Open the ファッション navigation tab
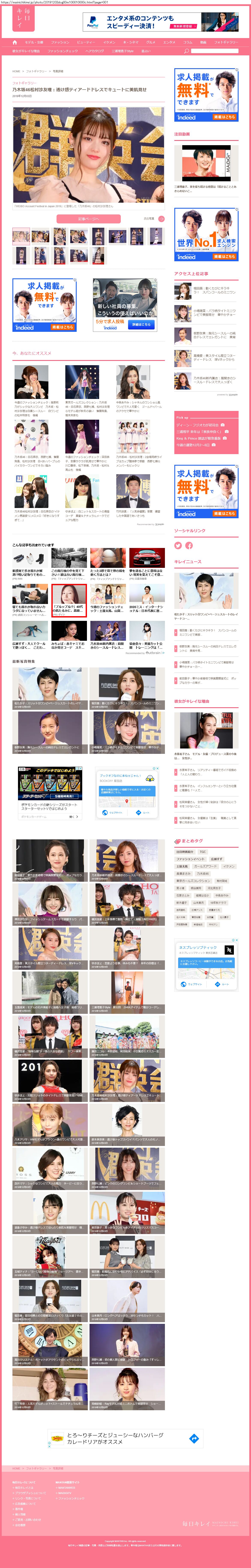This screenshot has height=1568, width=251. pyautogui.click(x=60, y=42)
